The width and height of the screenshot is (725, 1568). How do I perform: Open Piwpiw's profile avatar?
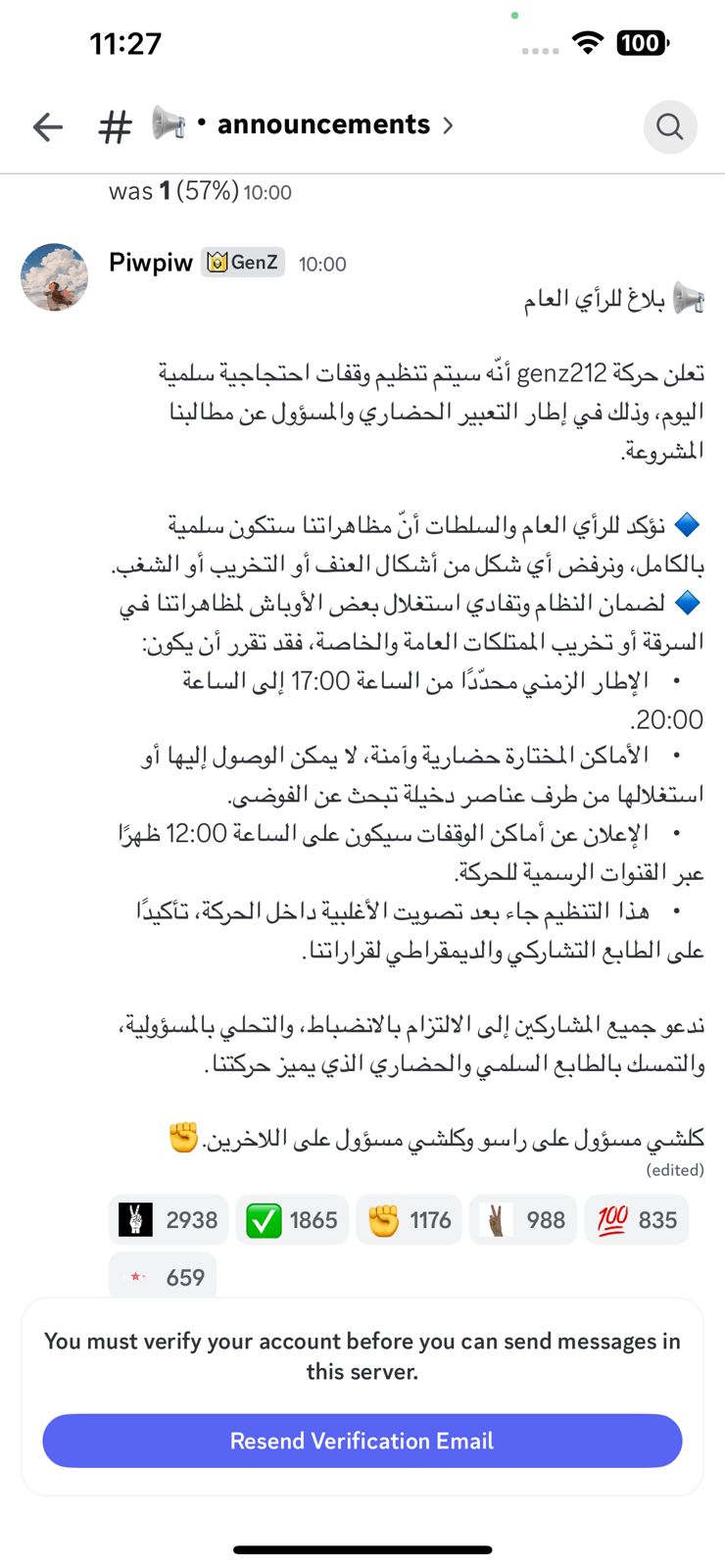(x=55, y=277)
